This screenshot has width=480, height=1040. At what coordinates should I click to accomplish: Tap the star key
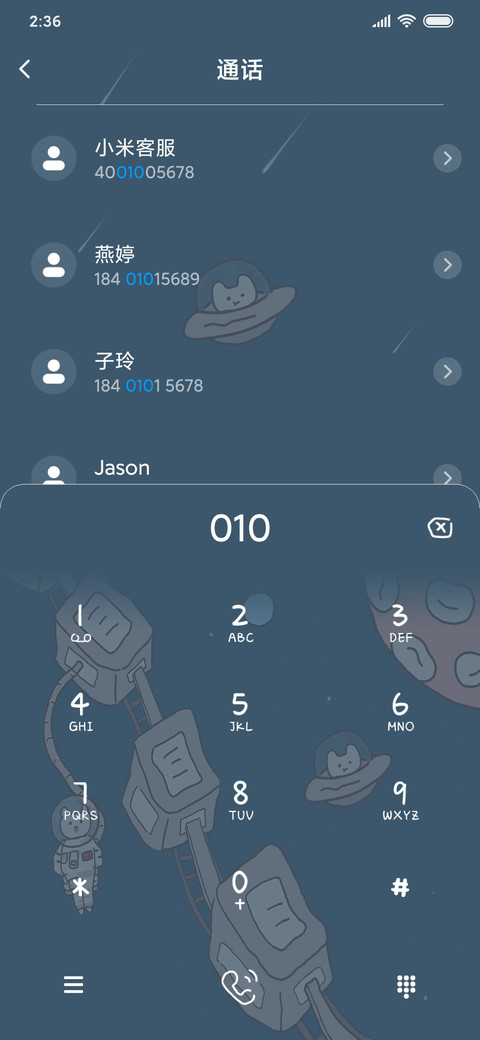pyautogui.click(x=80, y=887)
